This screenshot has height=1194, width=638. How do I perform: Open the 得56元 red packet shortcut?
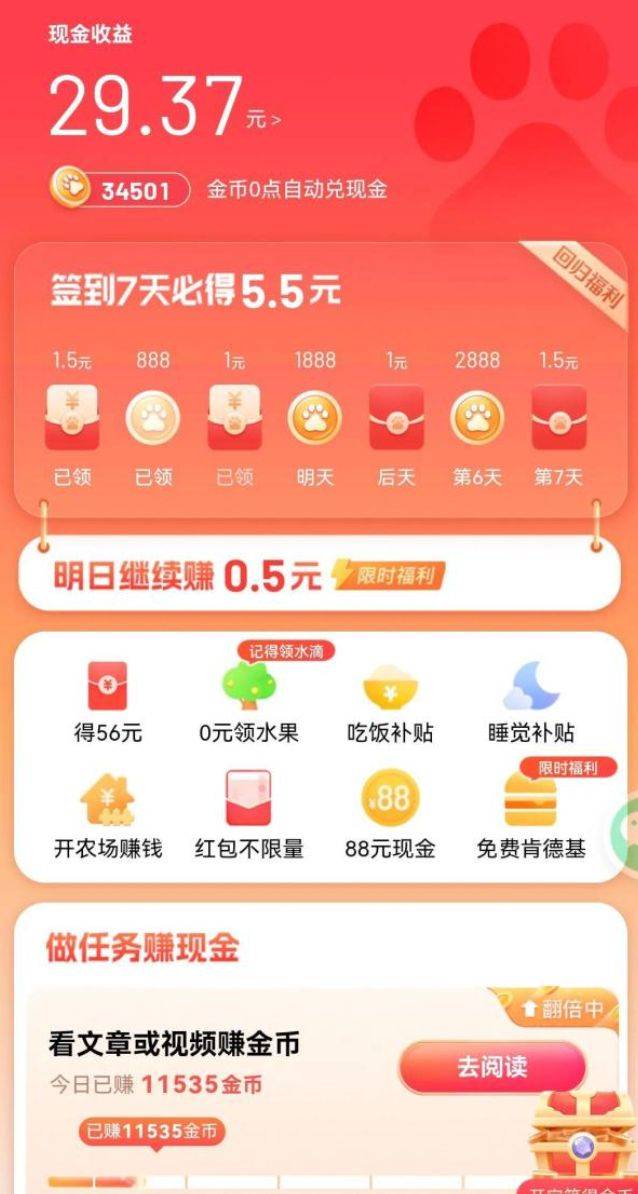[107, 703]
